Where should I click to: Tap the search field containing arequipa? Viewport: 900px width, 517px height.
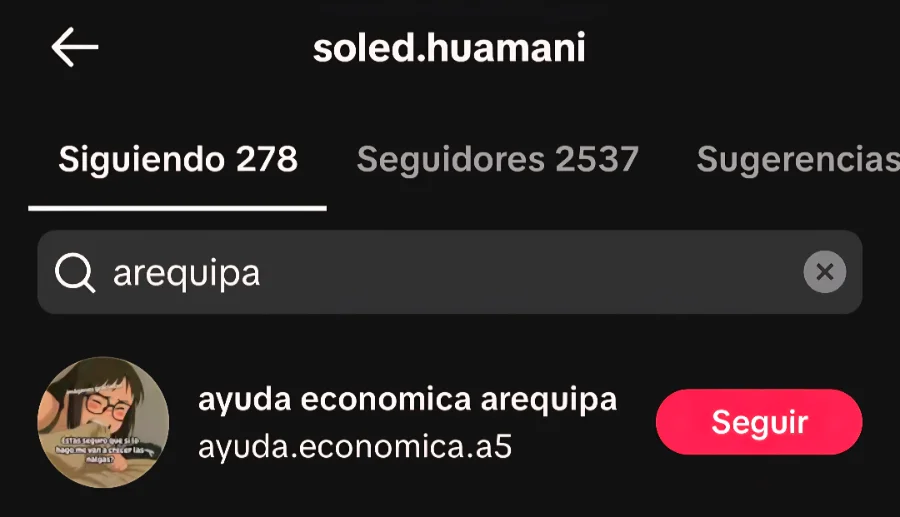pyautogui.click(x=420, y=272)
